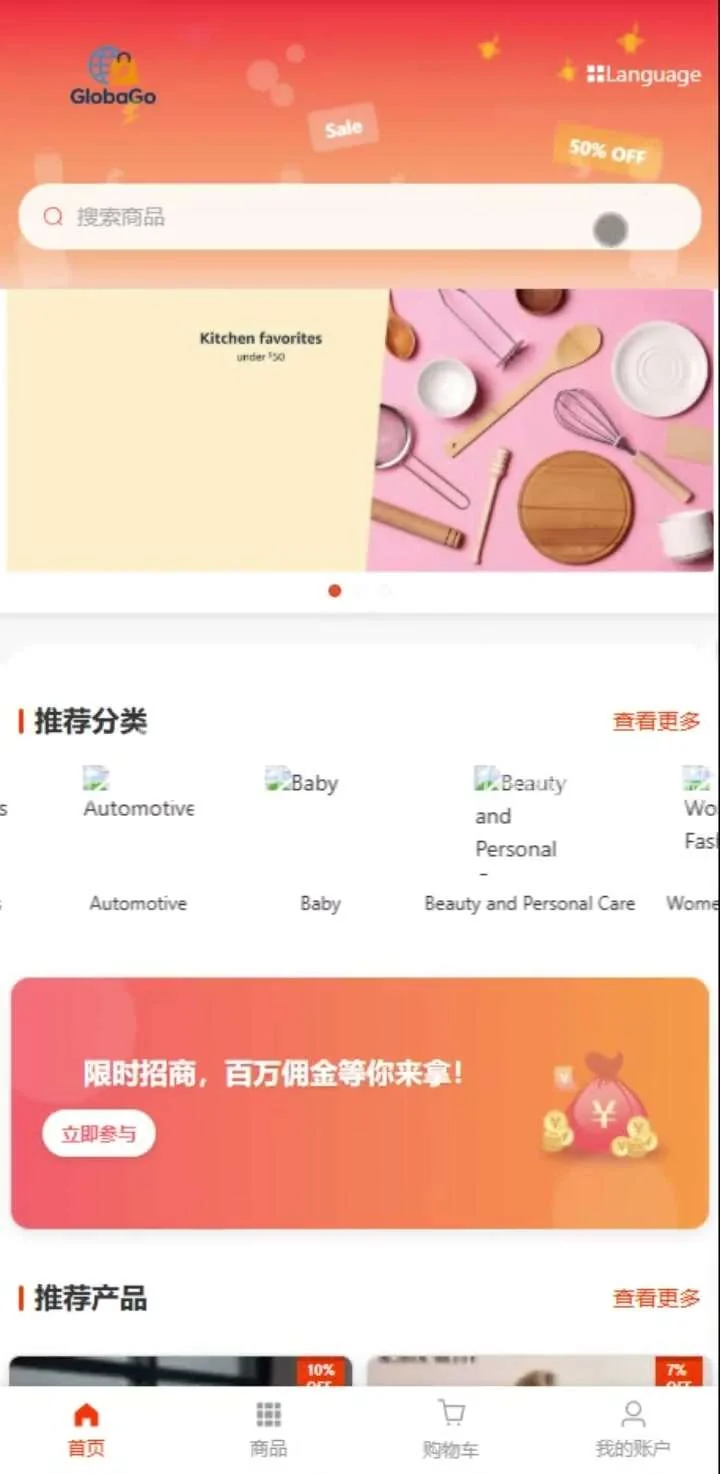
Task: Open the product card with 7% OFF
Action: [x=537, y=1371]
